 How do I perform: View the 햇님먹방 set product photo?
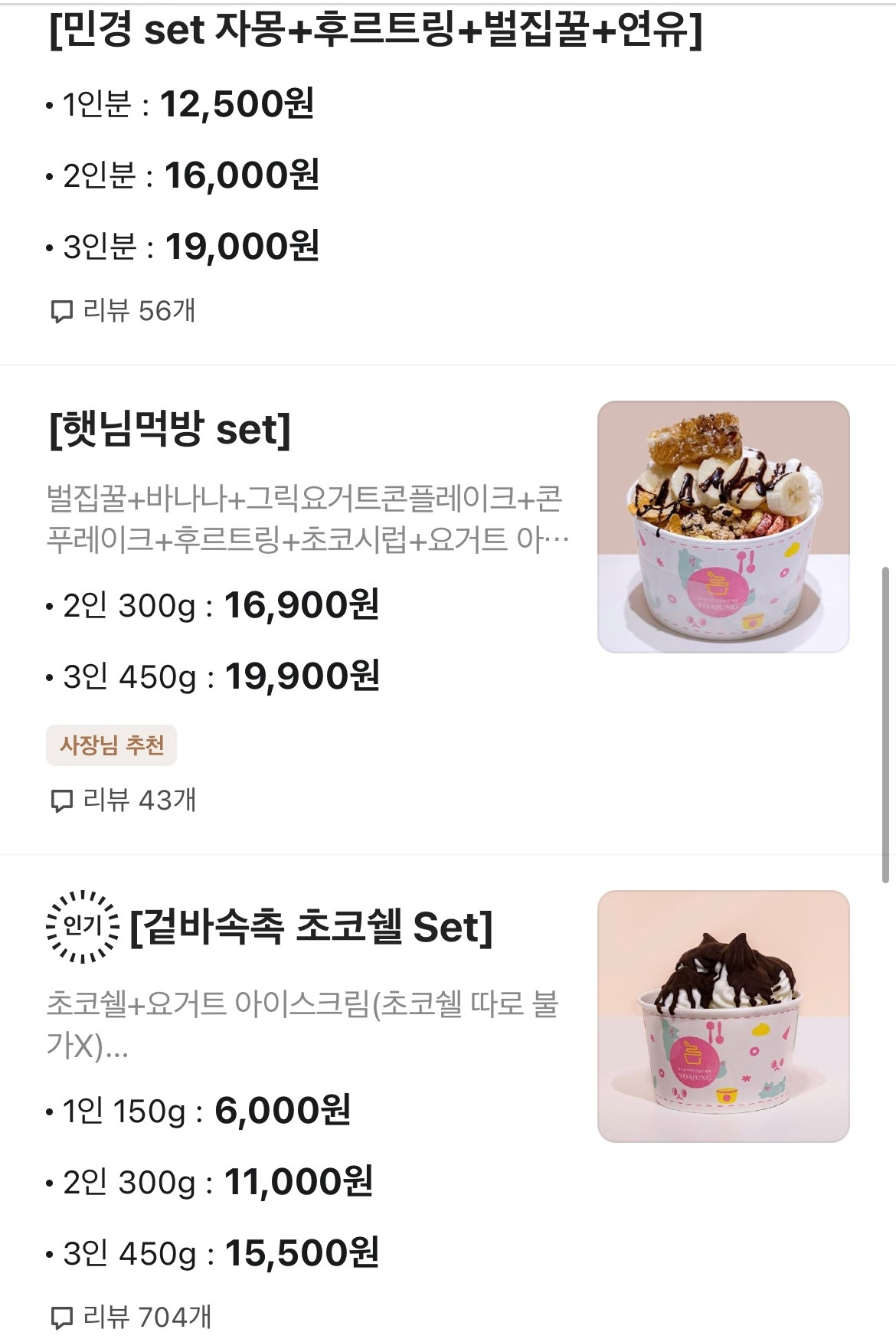pyautogui.click(x=723, y=527)
